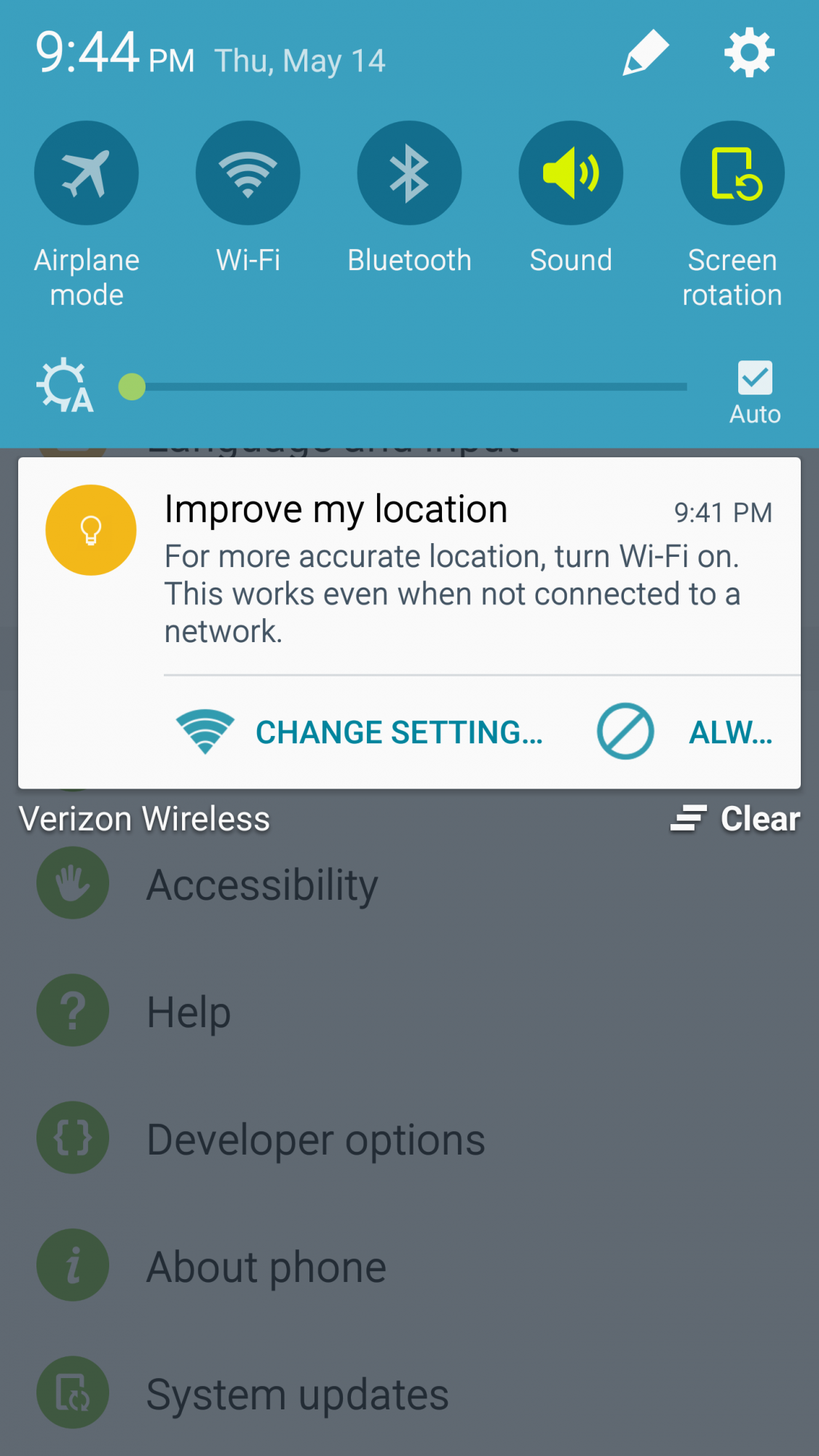Clear all notifications
The image size is (819, 1456).
click(735, 819)
